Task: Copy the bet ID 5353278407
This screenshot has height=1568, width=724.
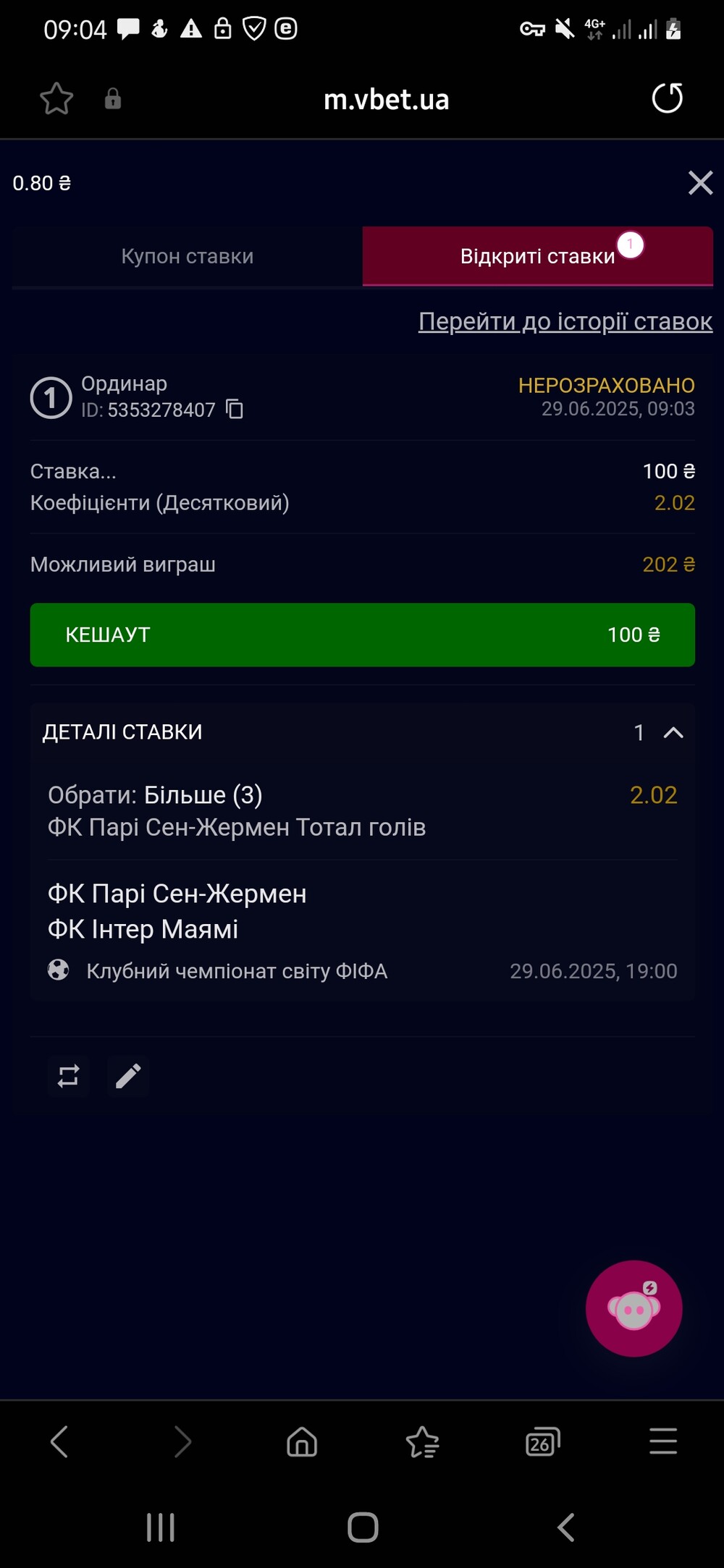Action: click(235, 410)
